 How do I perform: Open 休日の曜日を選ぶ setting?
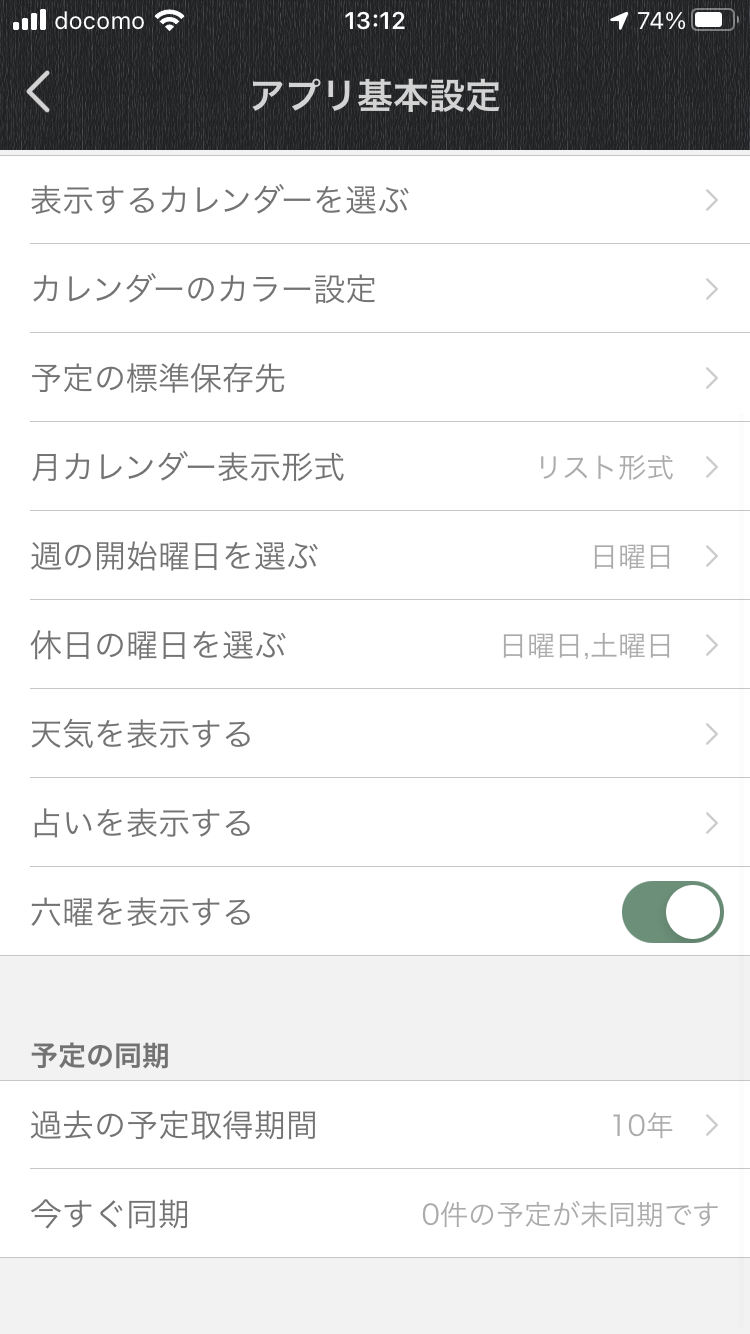[375, 645]
